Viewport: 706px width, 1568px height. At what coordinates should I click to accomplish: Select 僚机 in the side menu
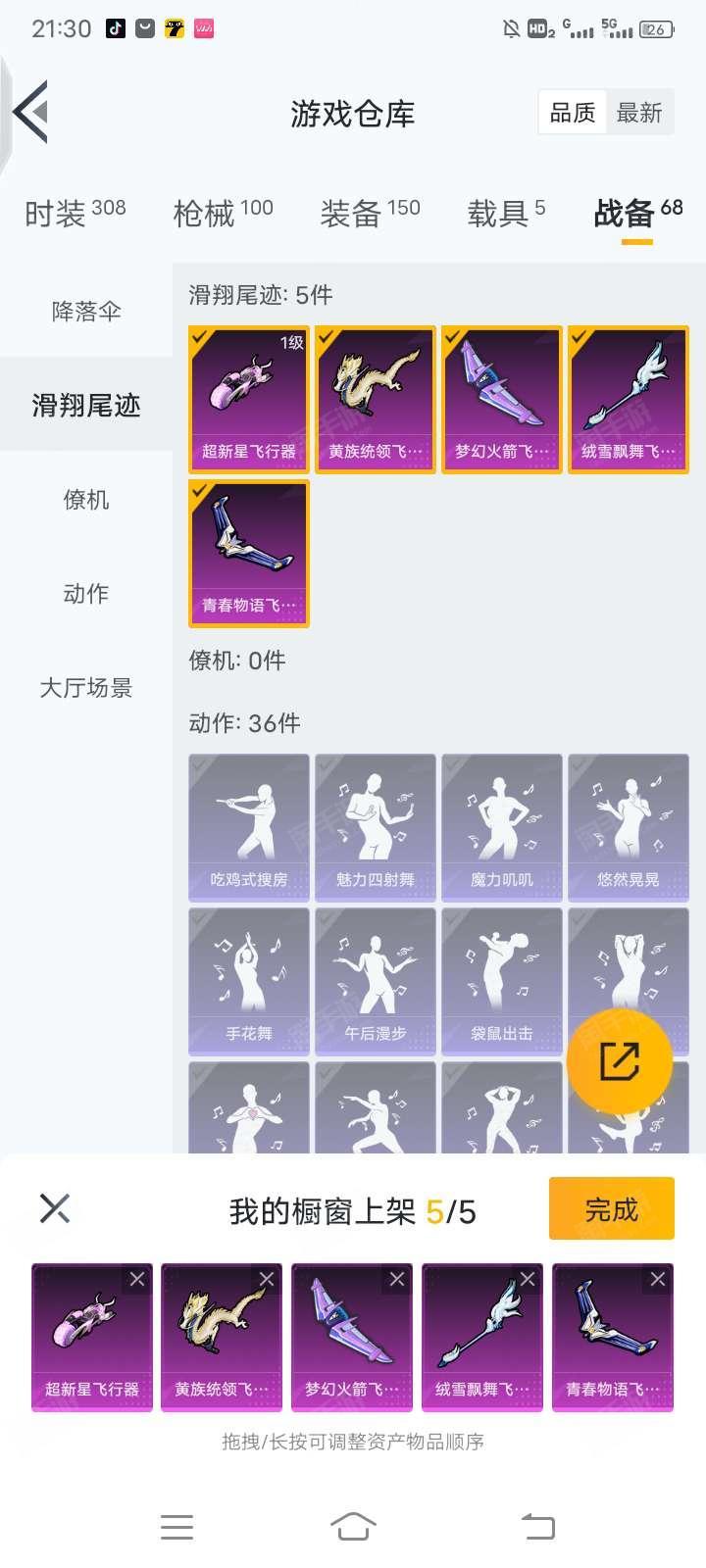(86, 500)
